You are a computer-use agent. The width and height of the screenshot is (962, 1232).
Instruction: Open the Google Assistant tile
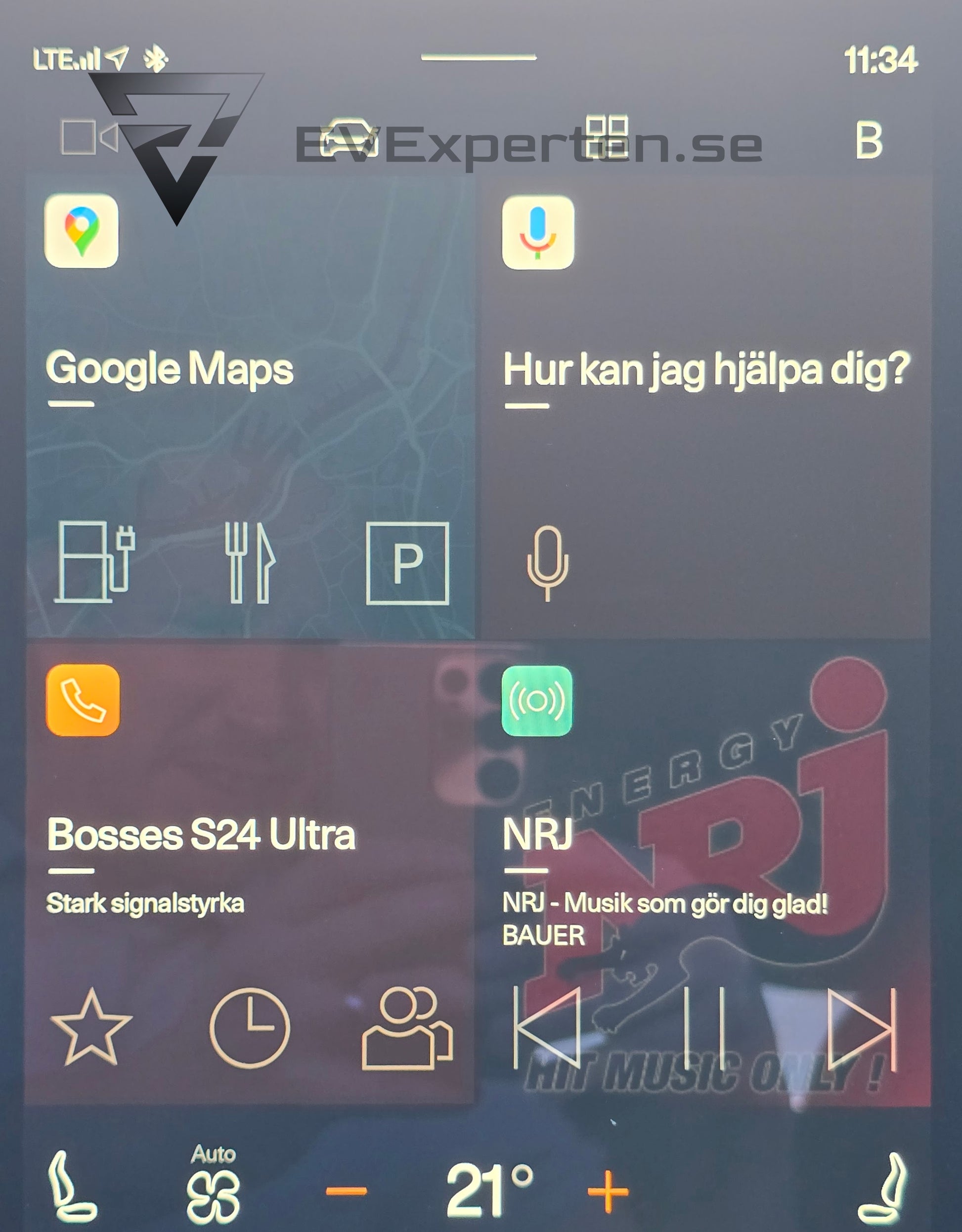pos(705,370)
